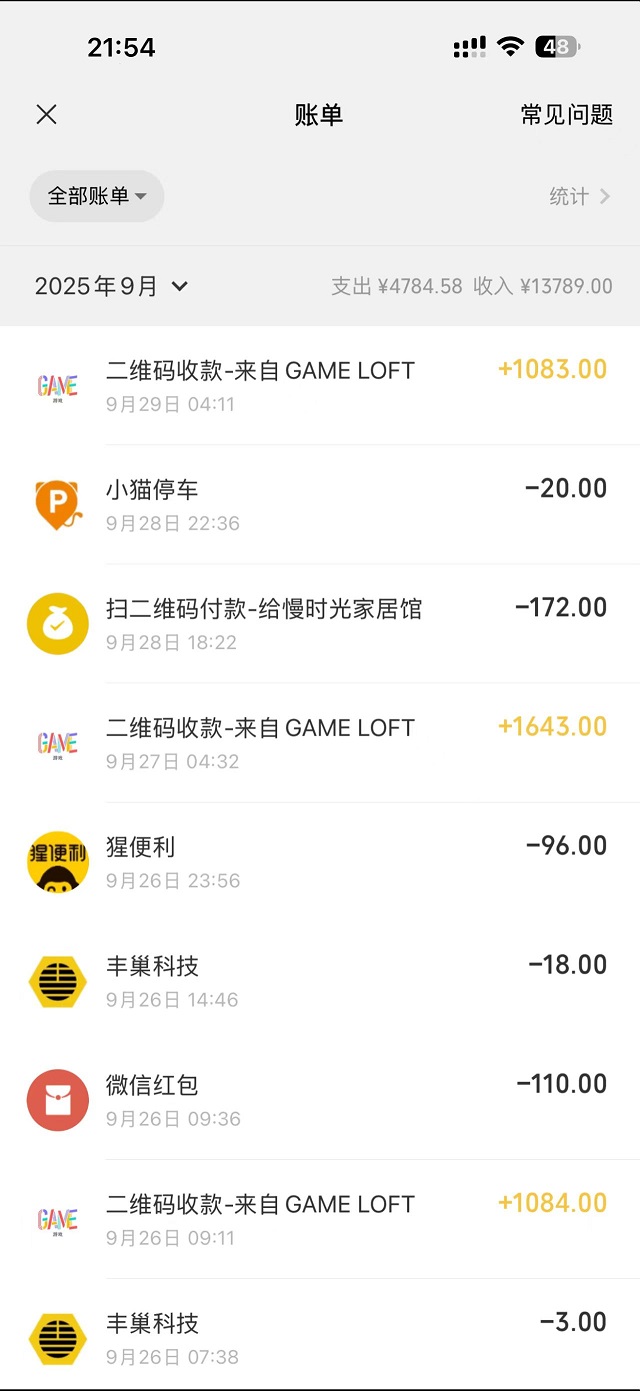This screenshot has width=640, height=1391.
Task: Open the 丰巢科技 -18.00 transaction
Action: (x=320, y=980)
